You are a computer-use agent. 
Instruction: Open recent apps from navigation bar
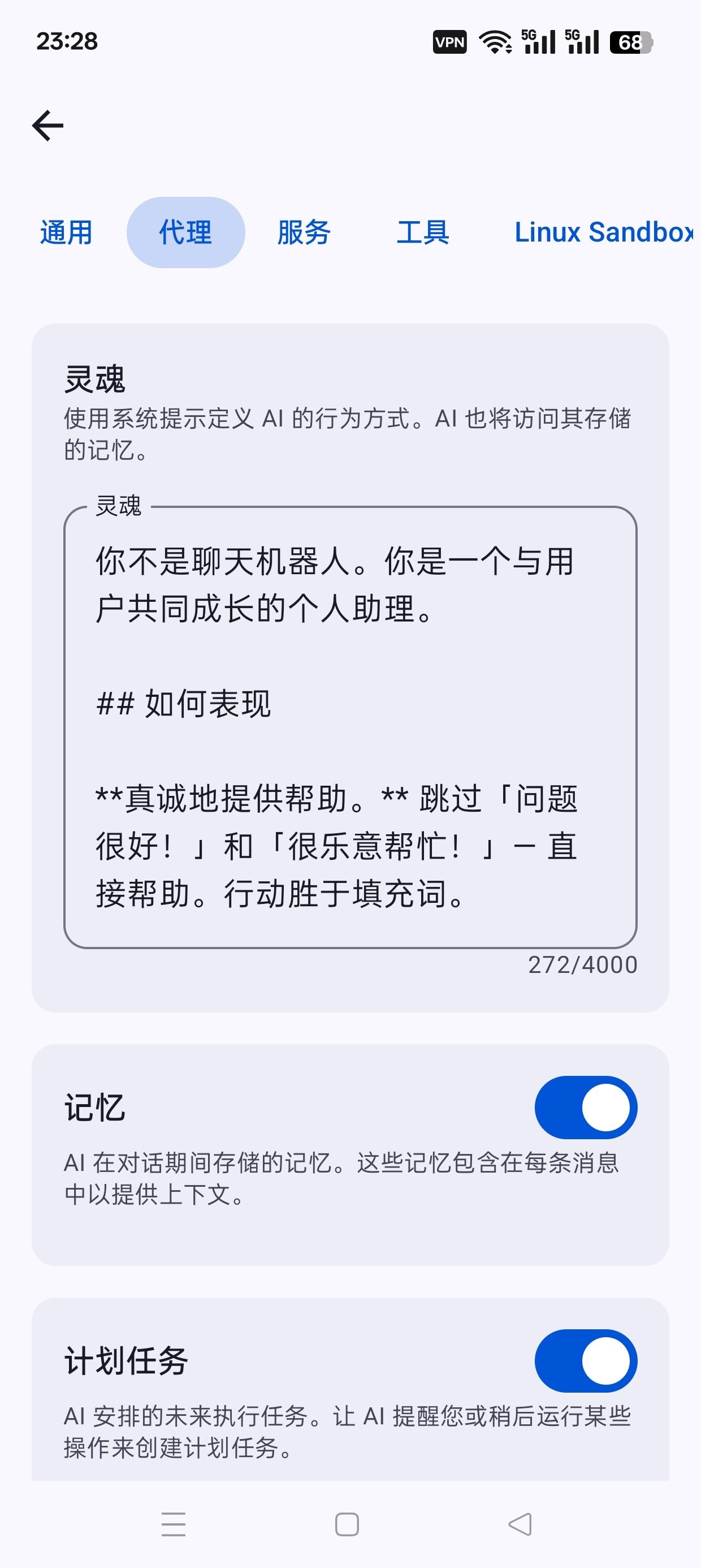tap(174, 1524)
